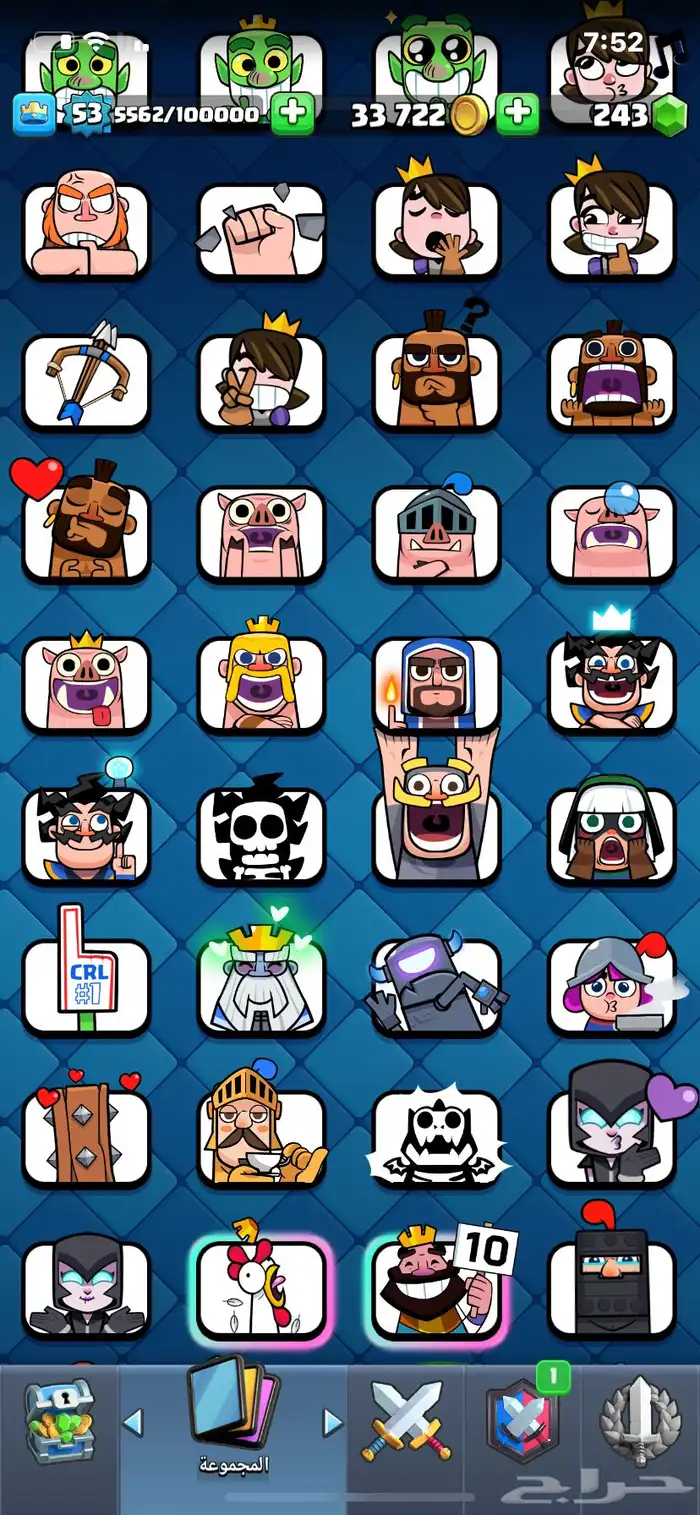Pick the wizard holding flame emote
Viewport: 700px width, 1515px height.
click(x=436, y=682)
